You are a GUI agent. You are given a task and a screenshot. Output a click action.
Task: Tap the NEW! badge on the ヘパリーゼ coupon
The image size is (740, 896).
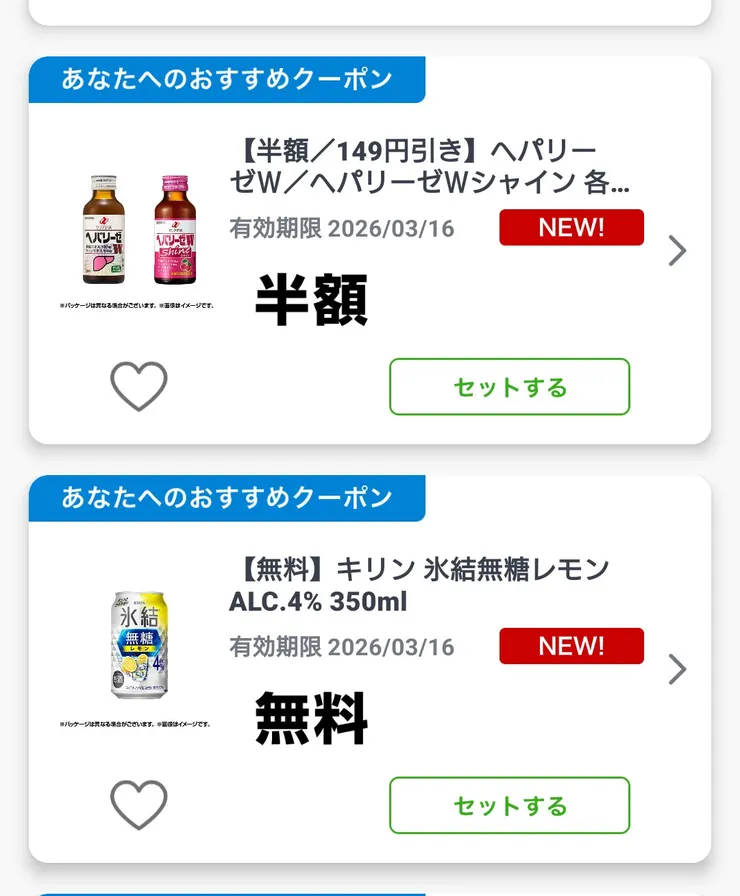point(571,227)
